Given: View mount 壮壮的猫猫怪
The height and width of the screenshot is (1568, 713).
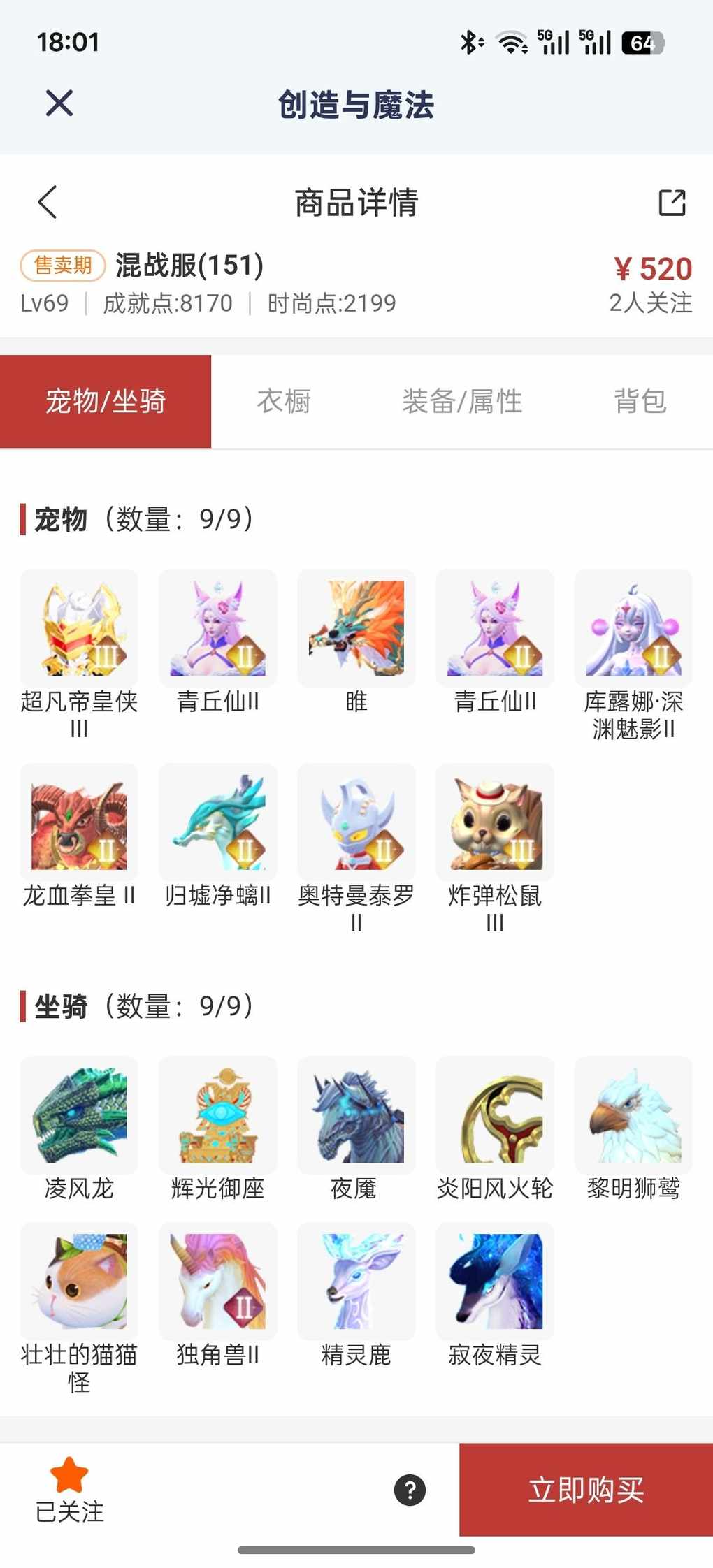Looking at the screenshot, I should click(x=79, y=1281).
